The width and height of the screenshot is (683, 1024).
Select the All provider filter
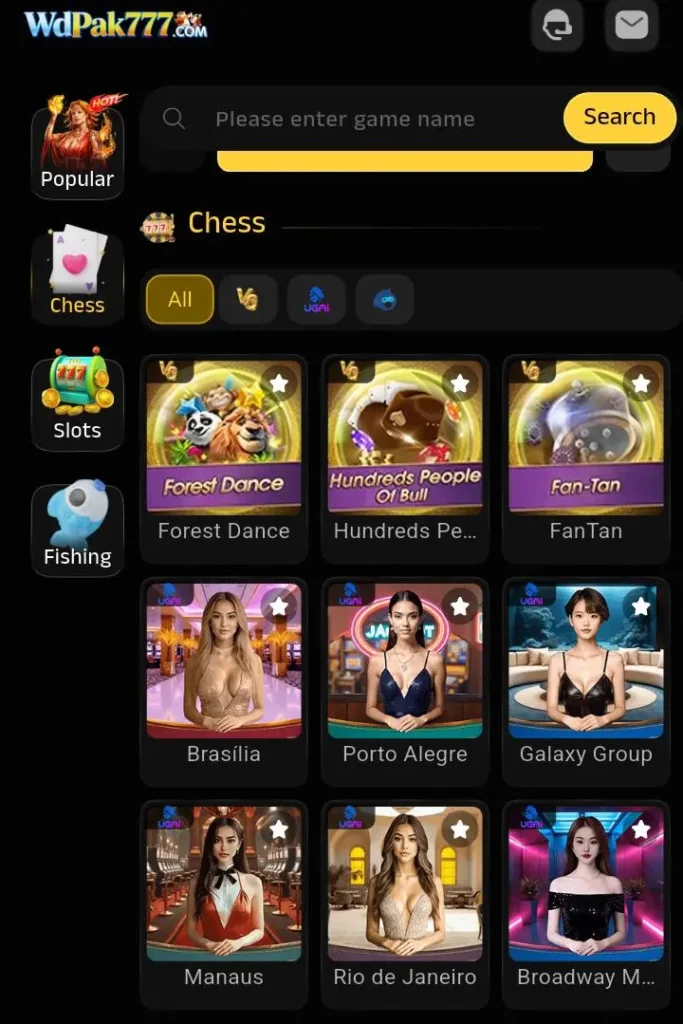pyautogui.click(x=180, y=300)
